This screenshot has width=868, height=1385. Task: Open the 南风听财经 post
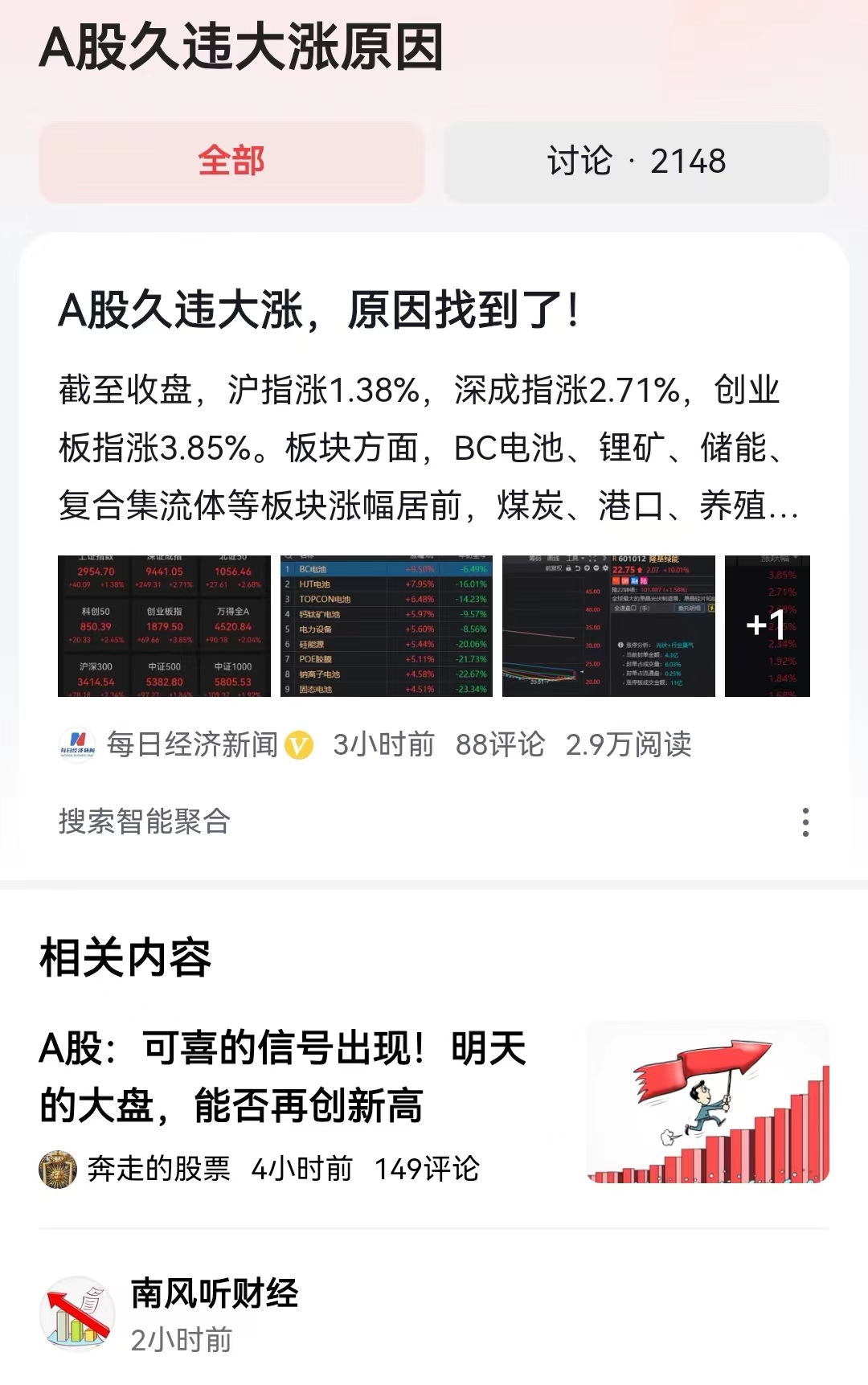(x=214, y=1294)
